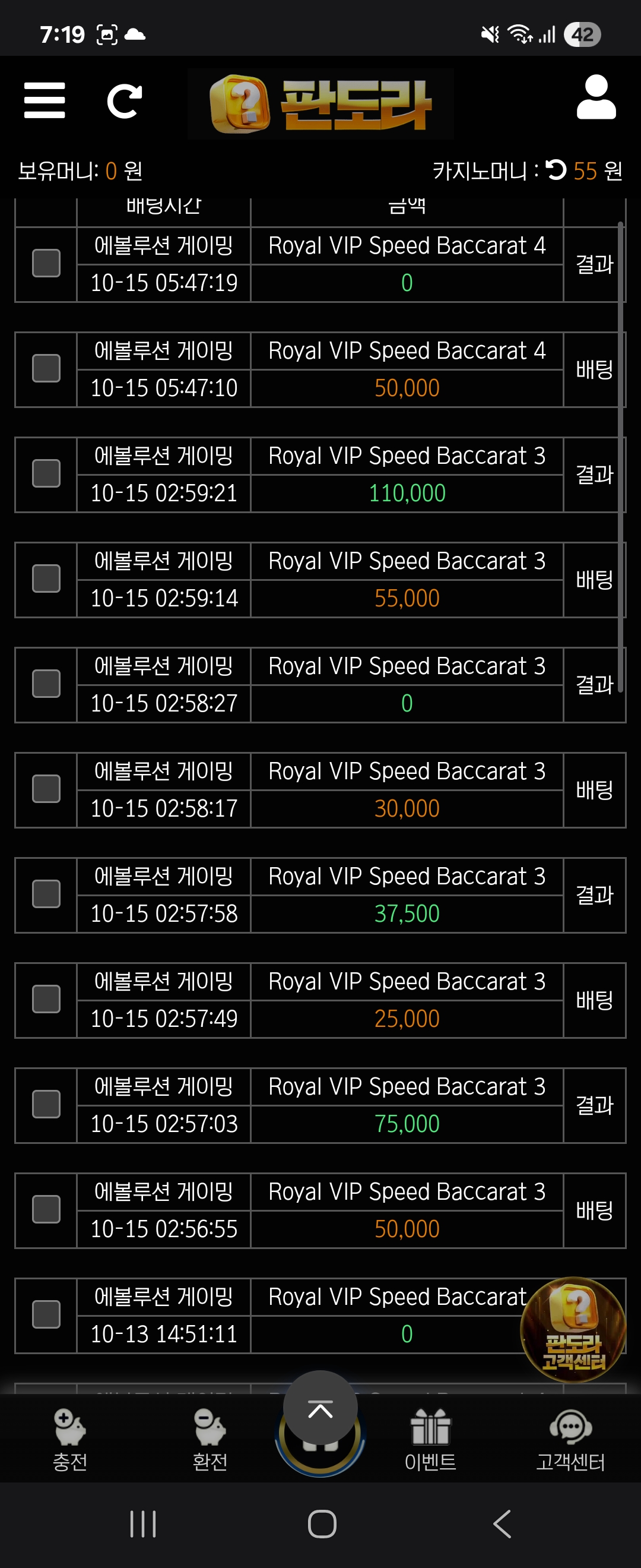
Task: Reload the page with the refresh icon
Action: point(125,100)
